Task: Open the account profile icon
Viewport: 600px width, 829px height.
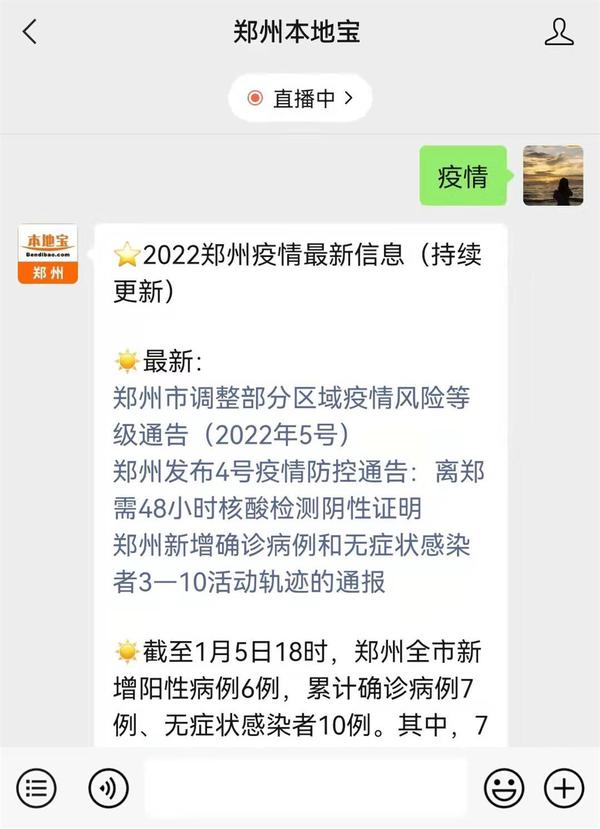Action: point(558,32)
